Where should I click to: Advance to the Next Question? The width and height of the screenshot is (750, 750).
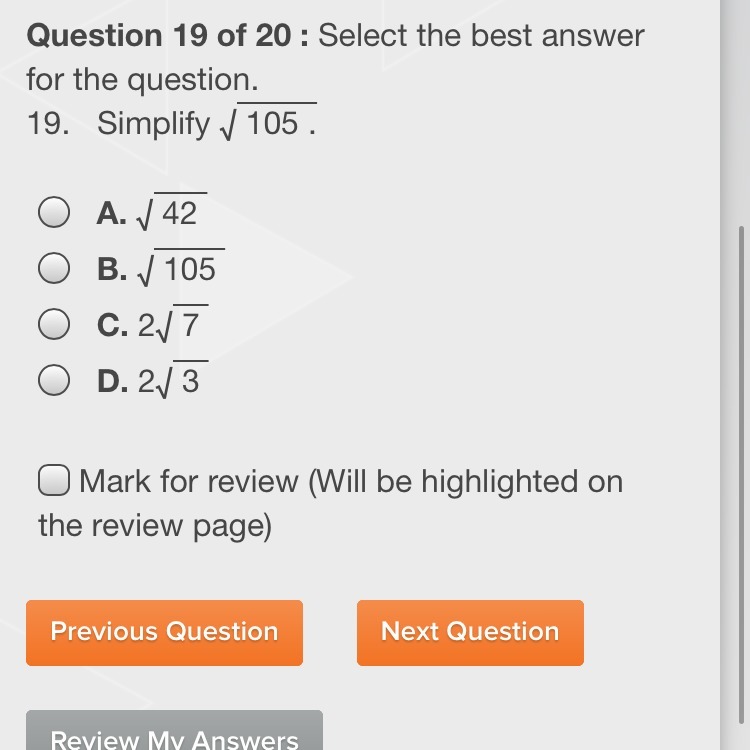[x=470, y=633]
